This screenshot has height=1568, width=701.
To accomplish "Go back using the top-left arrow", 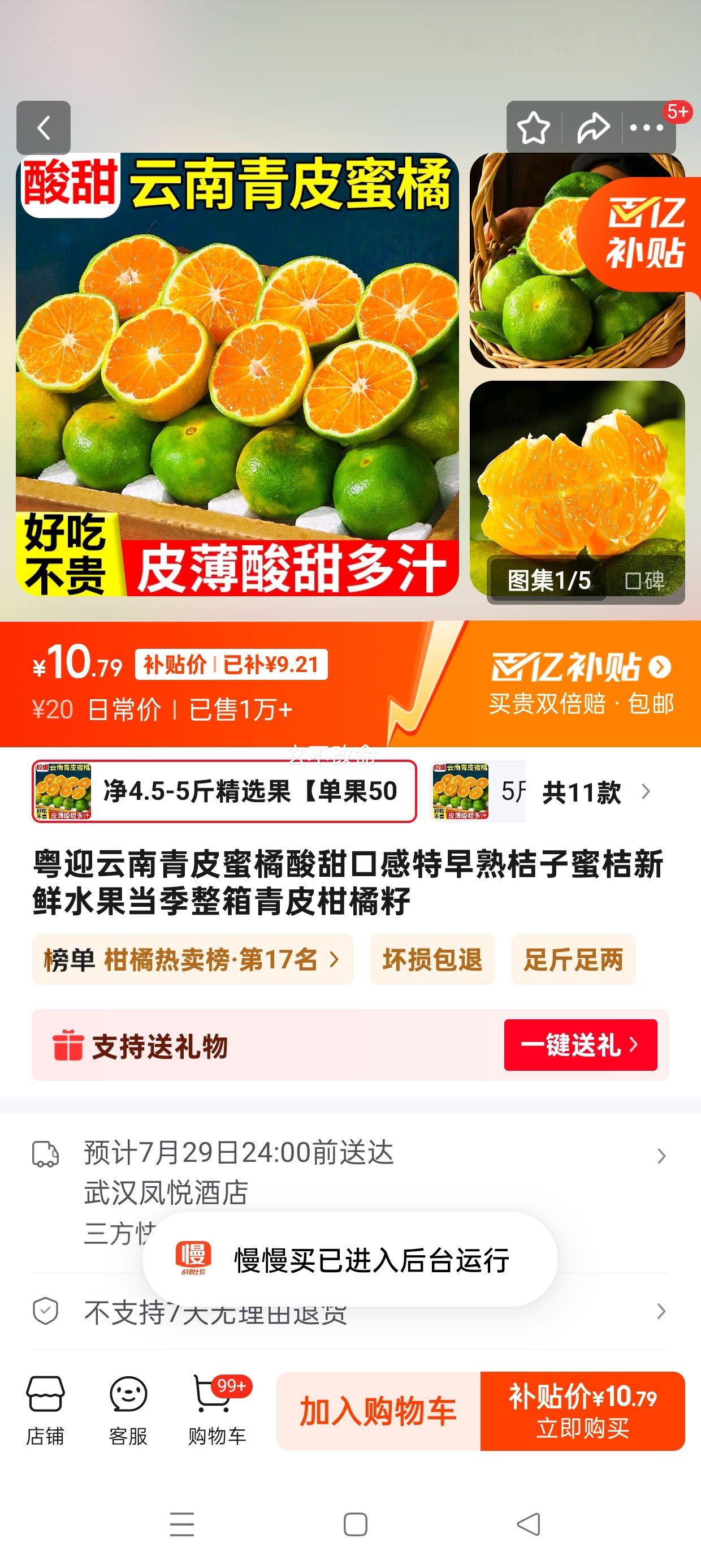I will pyautogui.click(x=43, y=128).
